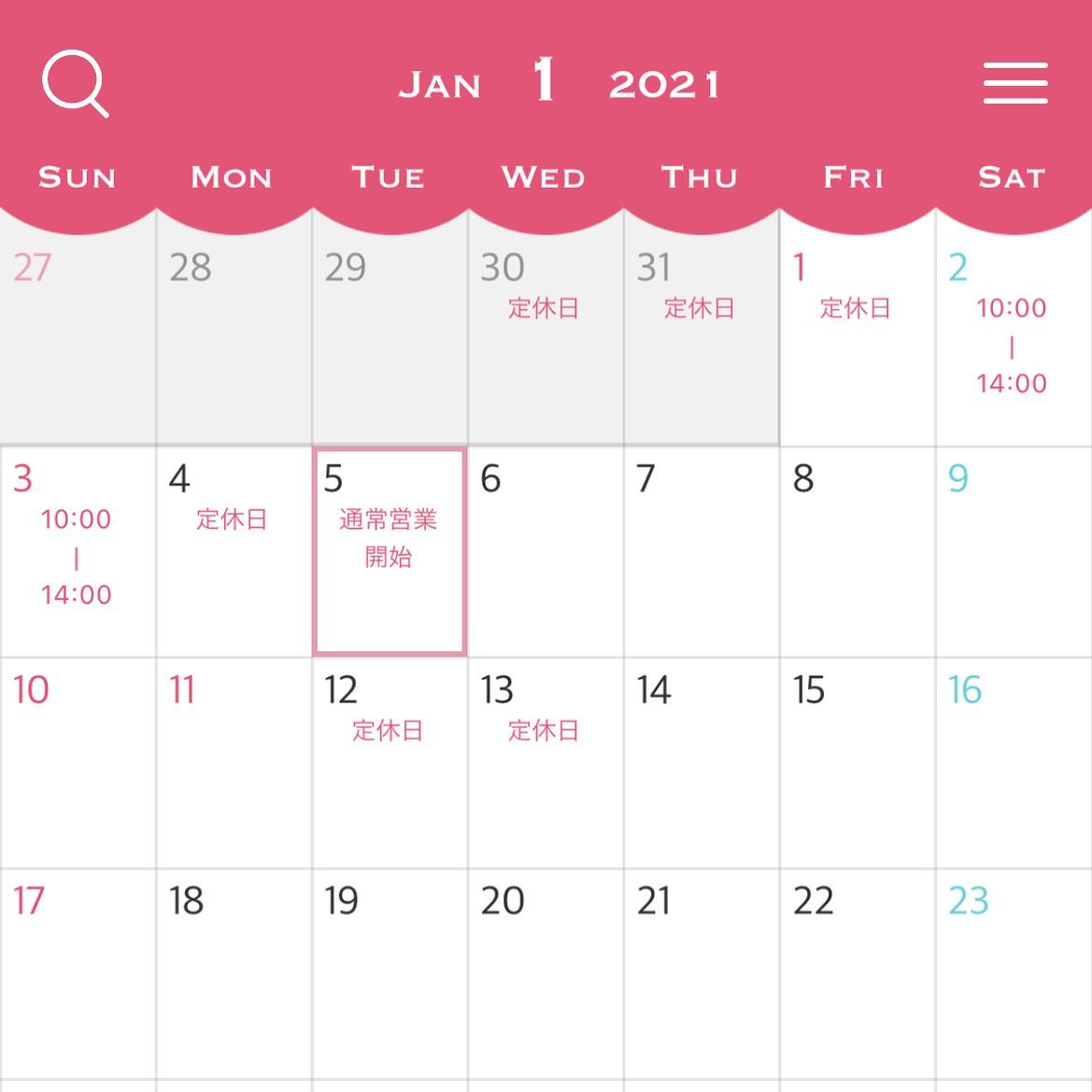Tap Friday January 15
This screenshot has height=1092, width=1092.
(x=857, y=762)
